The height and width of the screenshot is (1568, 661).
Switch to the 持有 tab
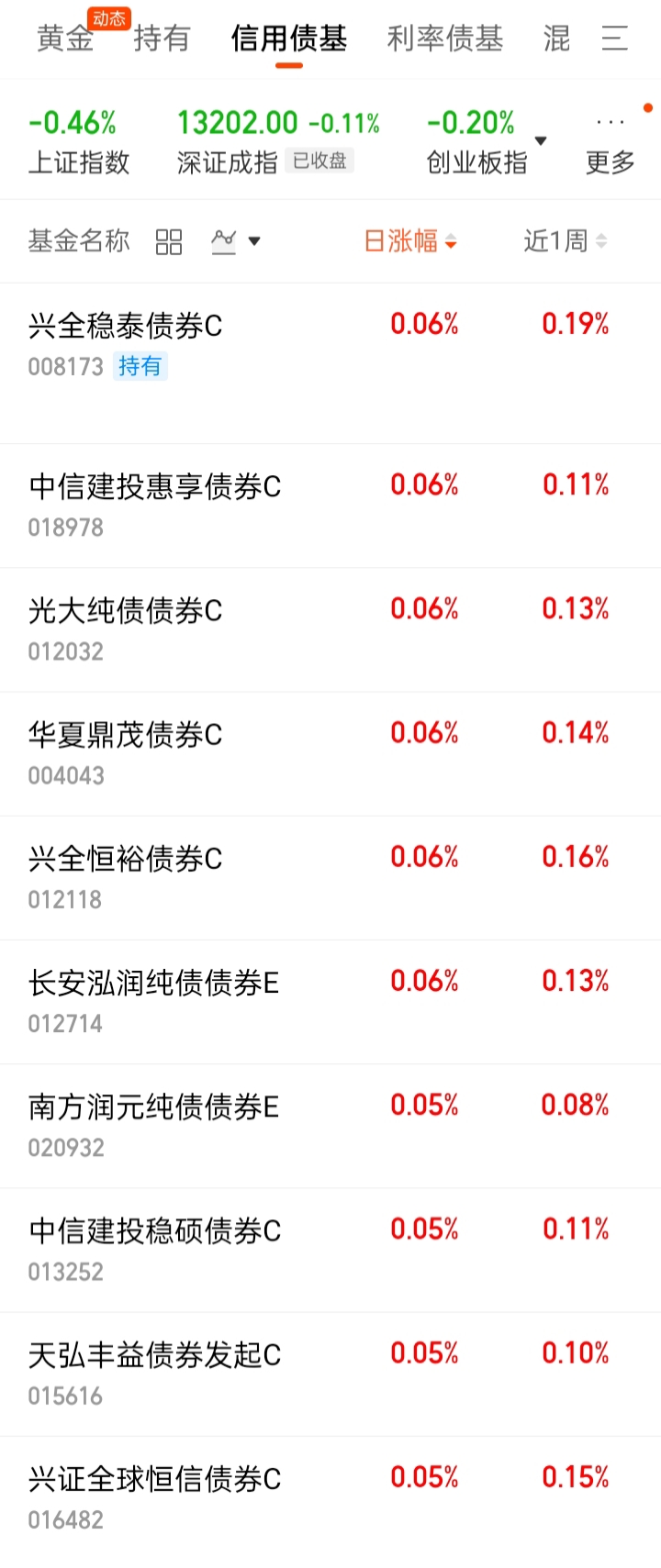(x=162, y=39)
